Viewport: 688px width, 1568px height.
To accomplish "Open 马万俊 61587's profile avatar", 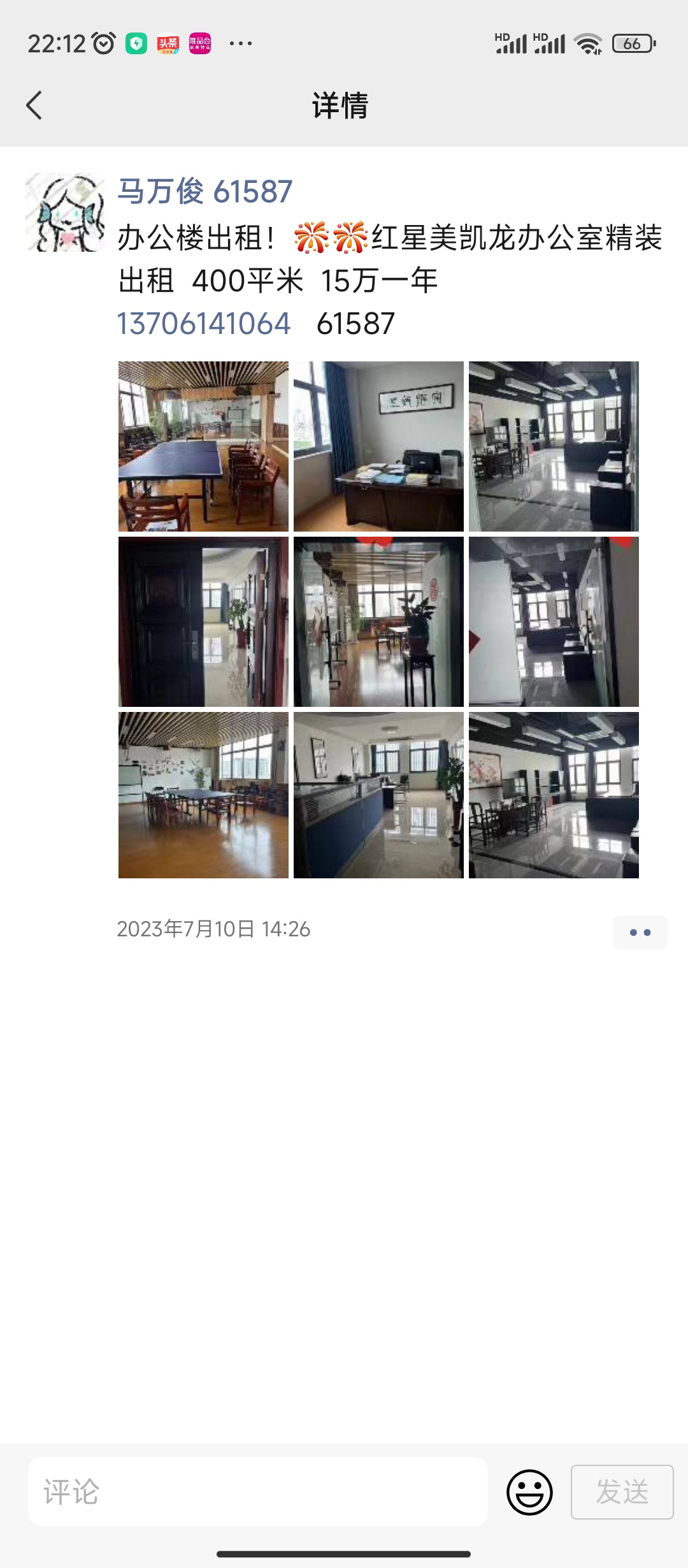I will [x=64, y=212].
